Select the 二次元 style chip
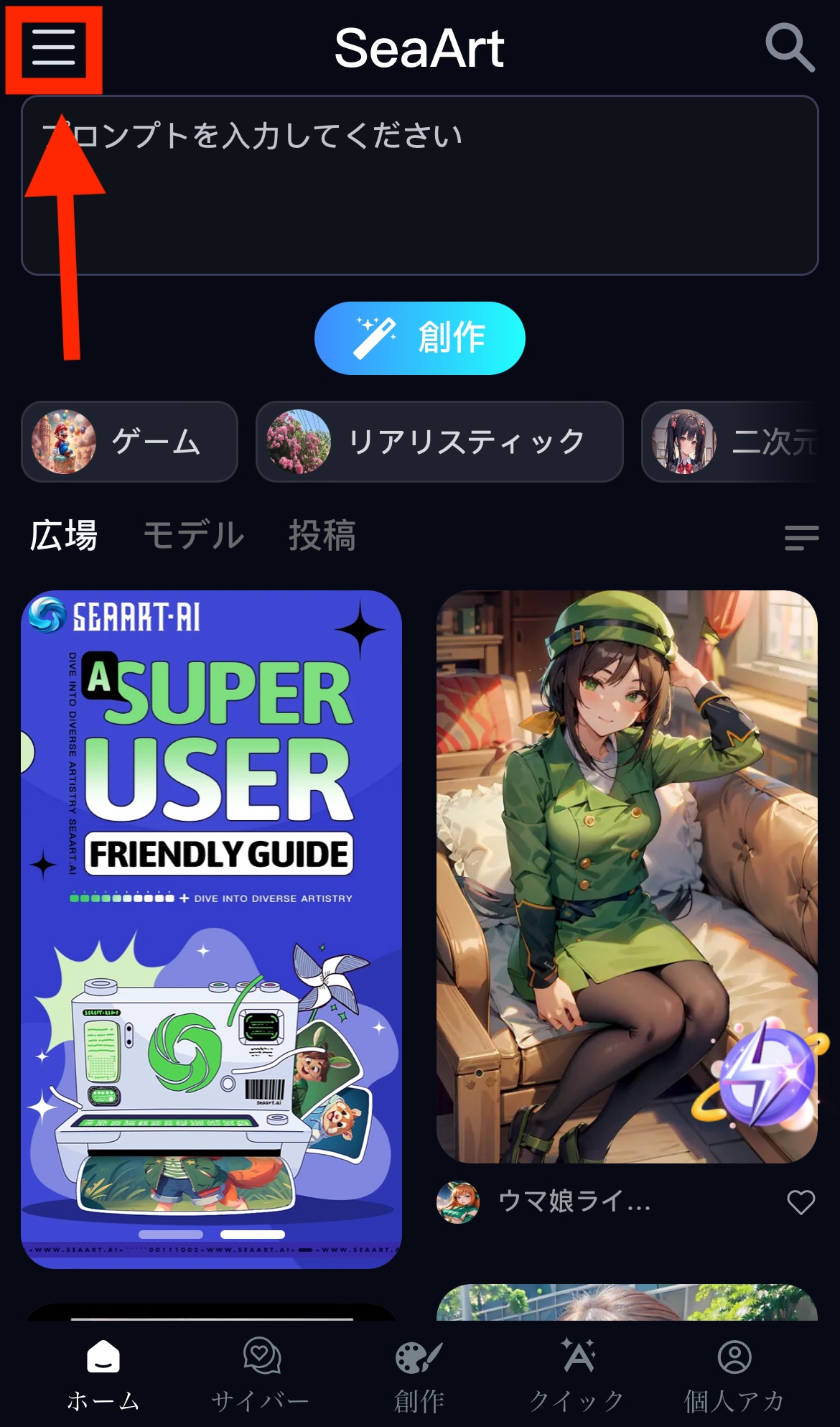 pos(740,442)
